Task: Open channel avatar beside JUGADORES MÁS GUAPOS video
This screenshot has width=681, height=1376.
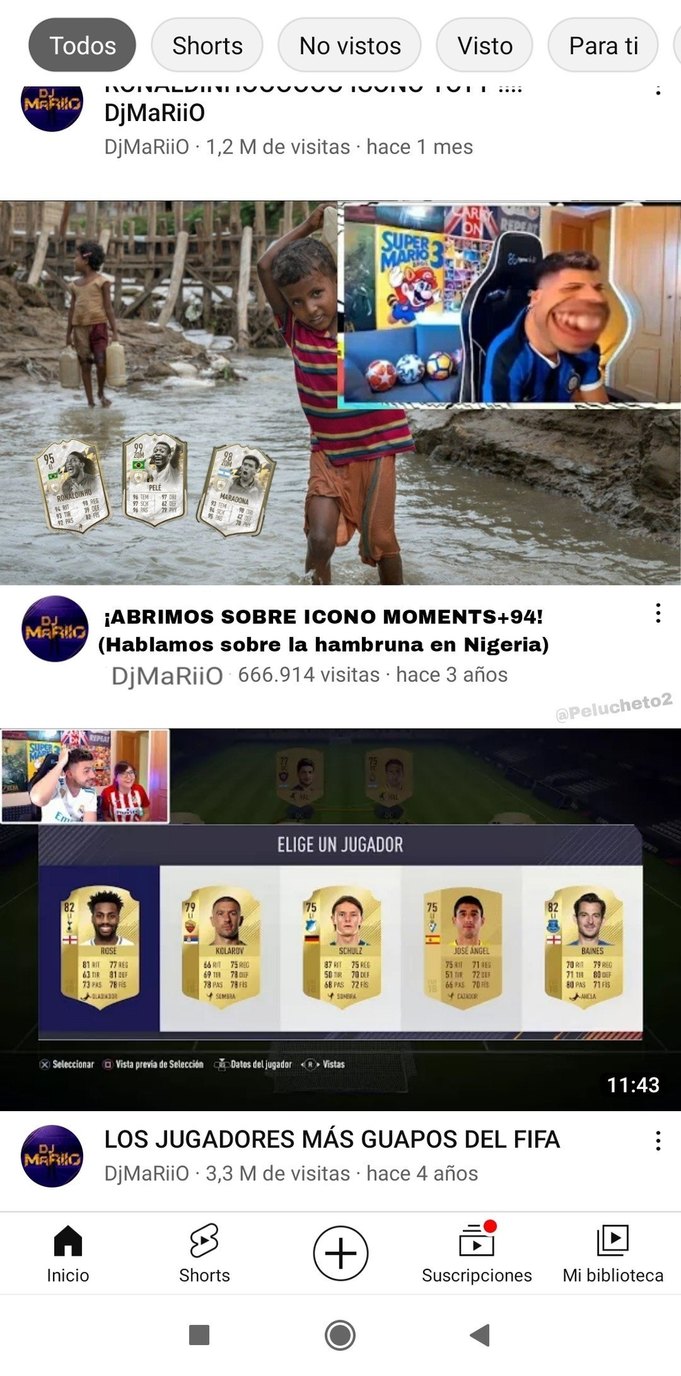Action: 52,1155
